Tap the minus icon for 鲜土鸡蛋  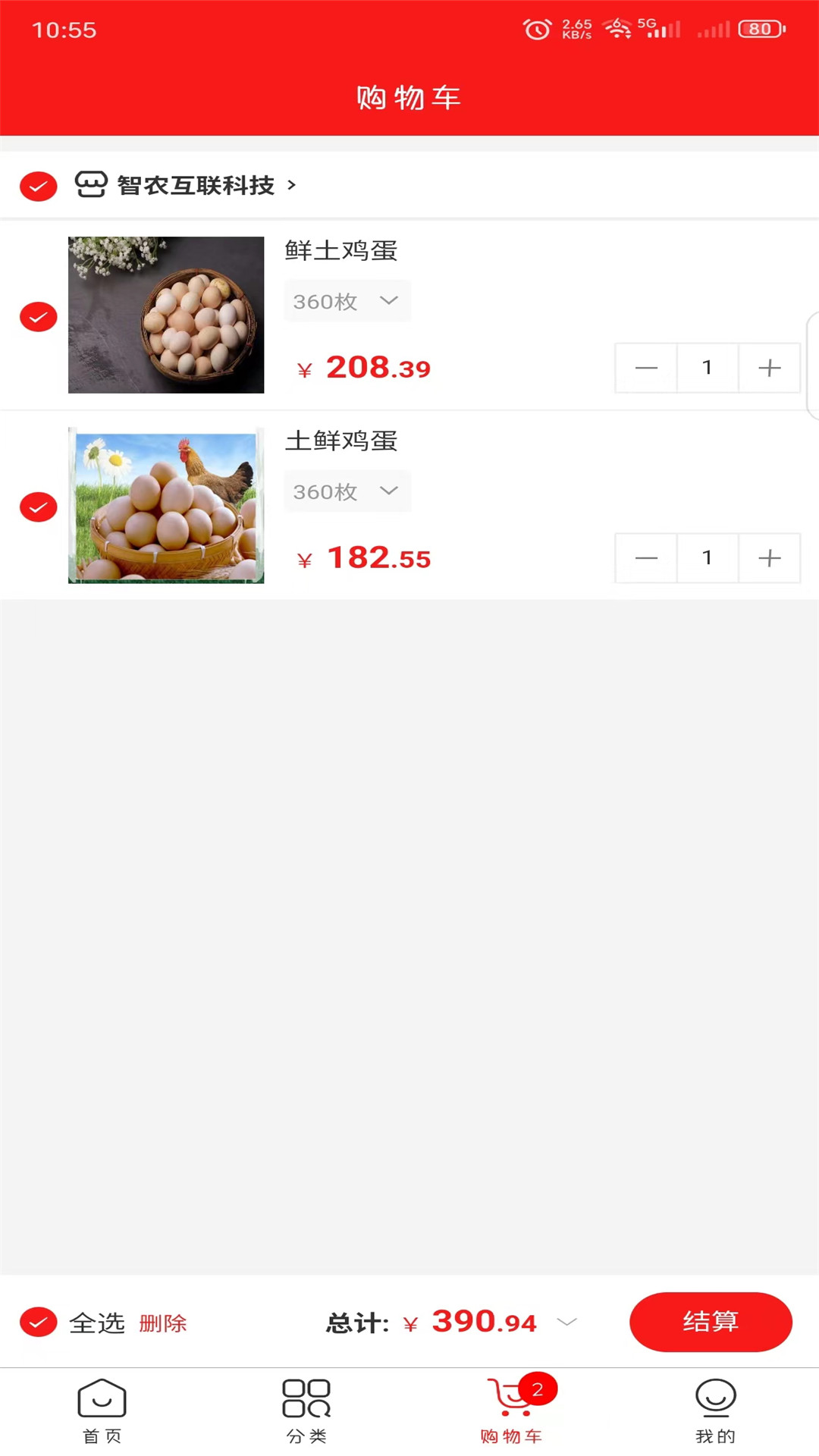[x=645, y=367]
